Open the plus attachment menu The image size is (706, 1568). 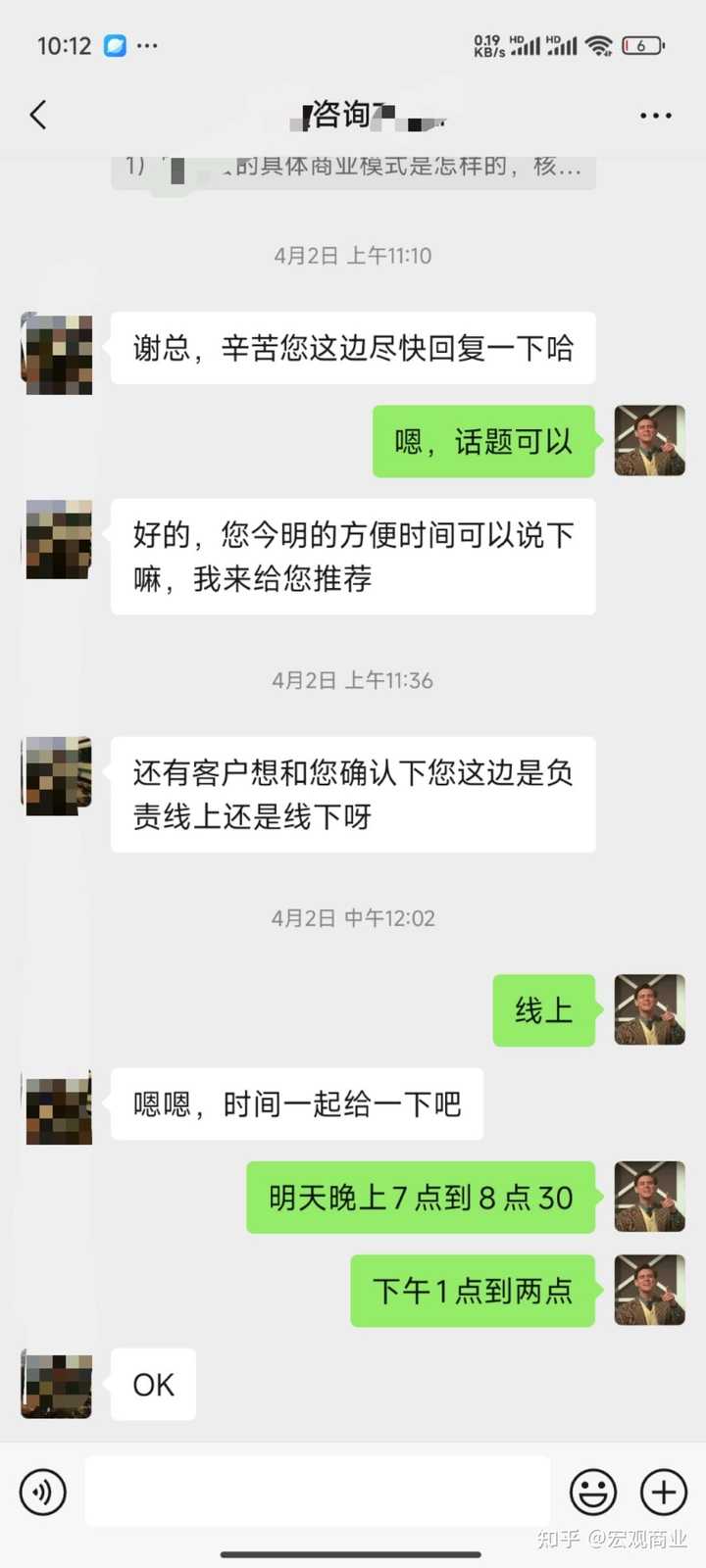coord(664,1493)
